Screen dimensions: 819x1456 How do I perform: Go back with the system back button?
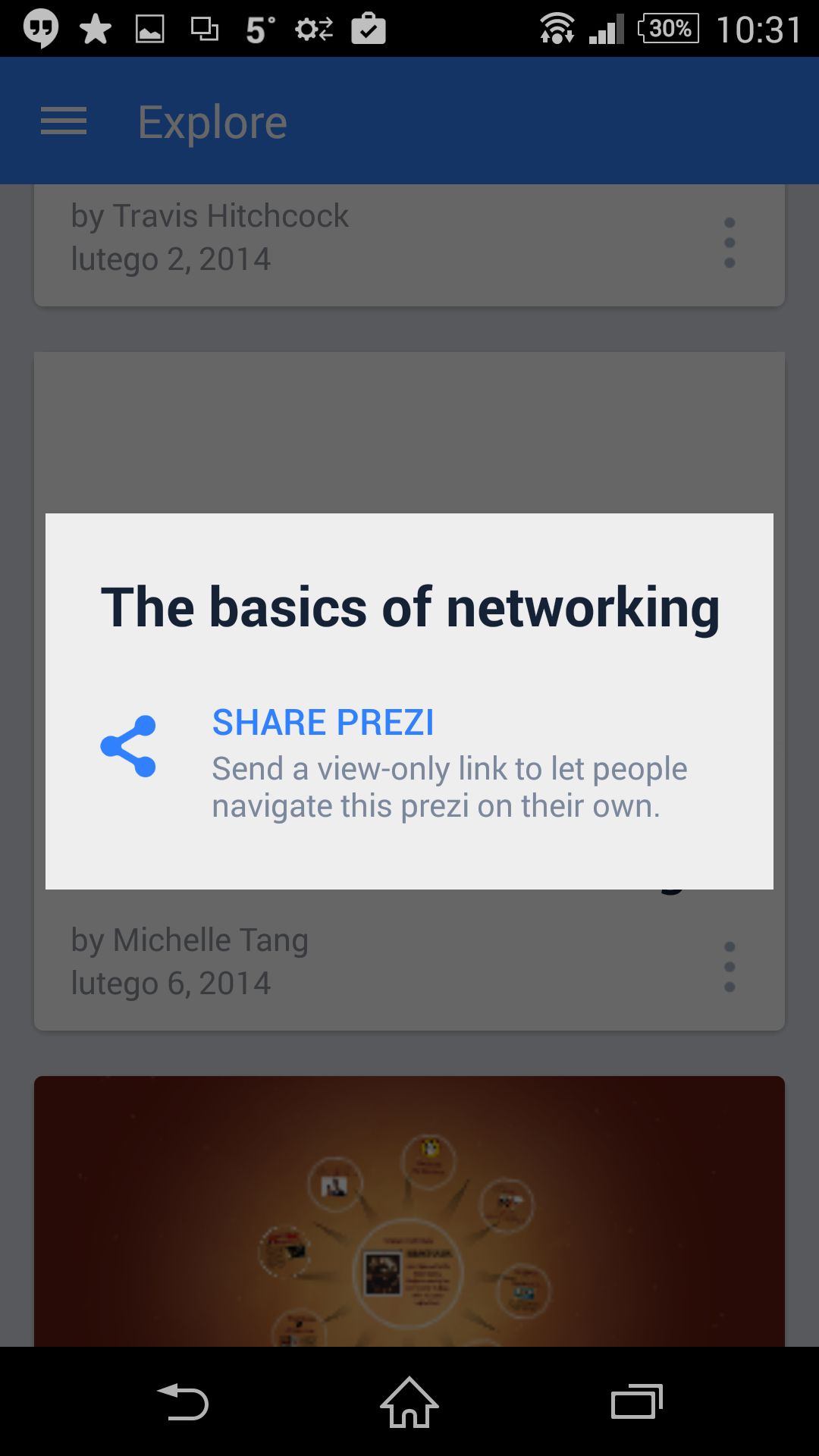(182, 1401)
